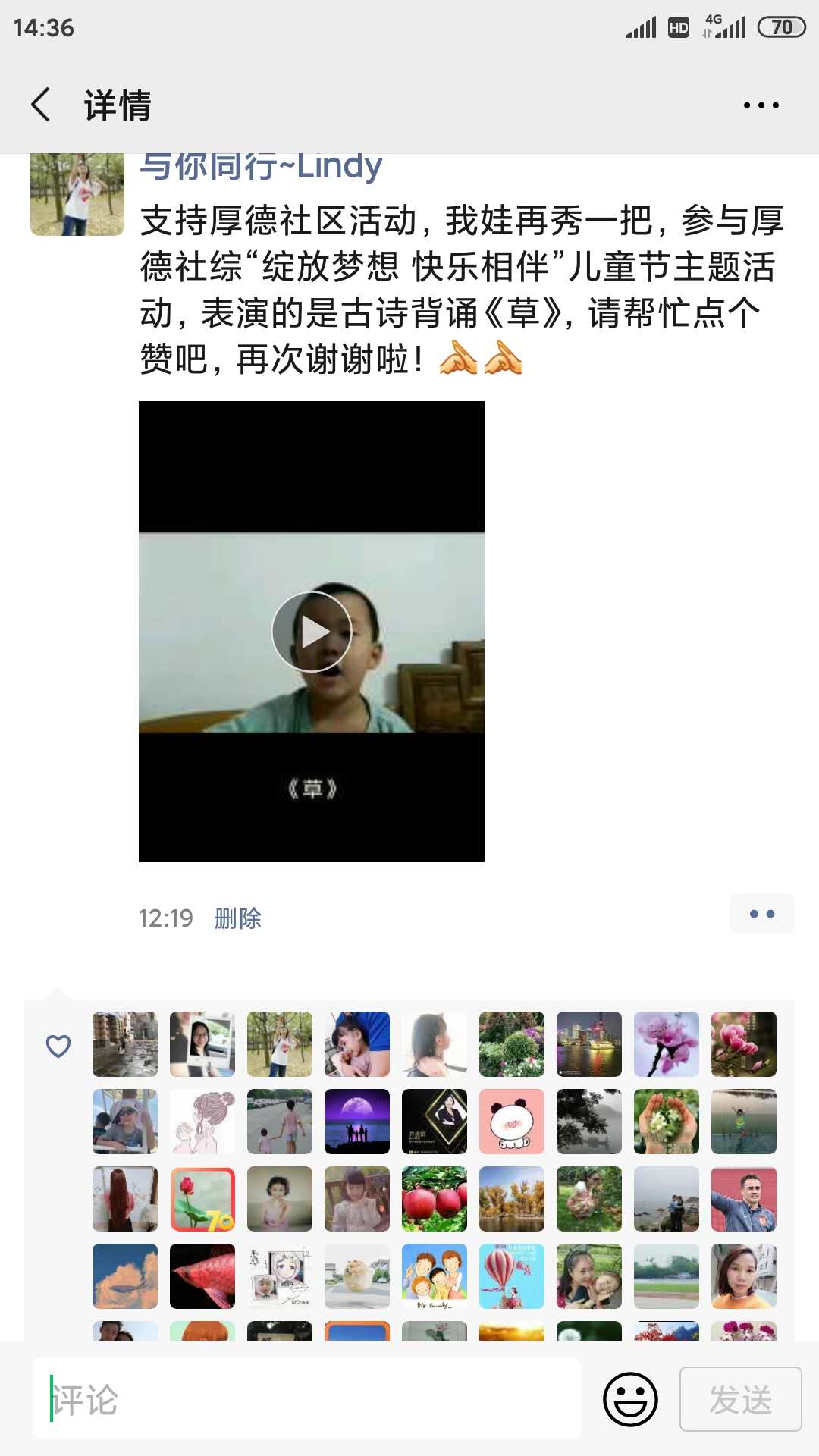
Task: Open the three-dot overflow menu
Action: 761,105
